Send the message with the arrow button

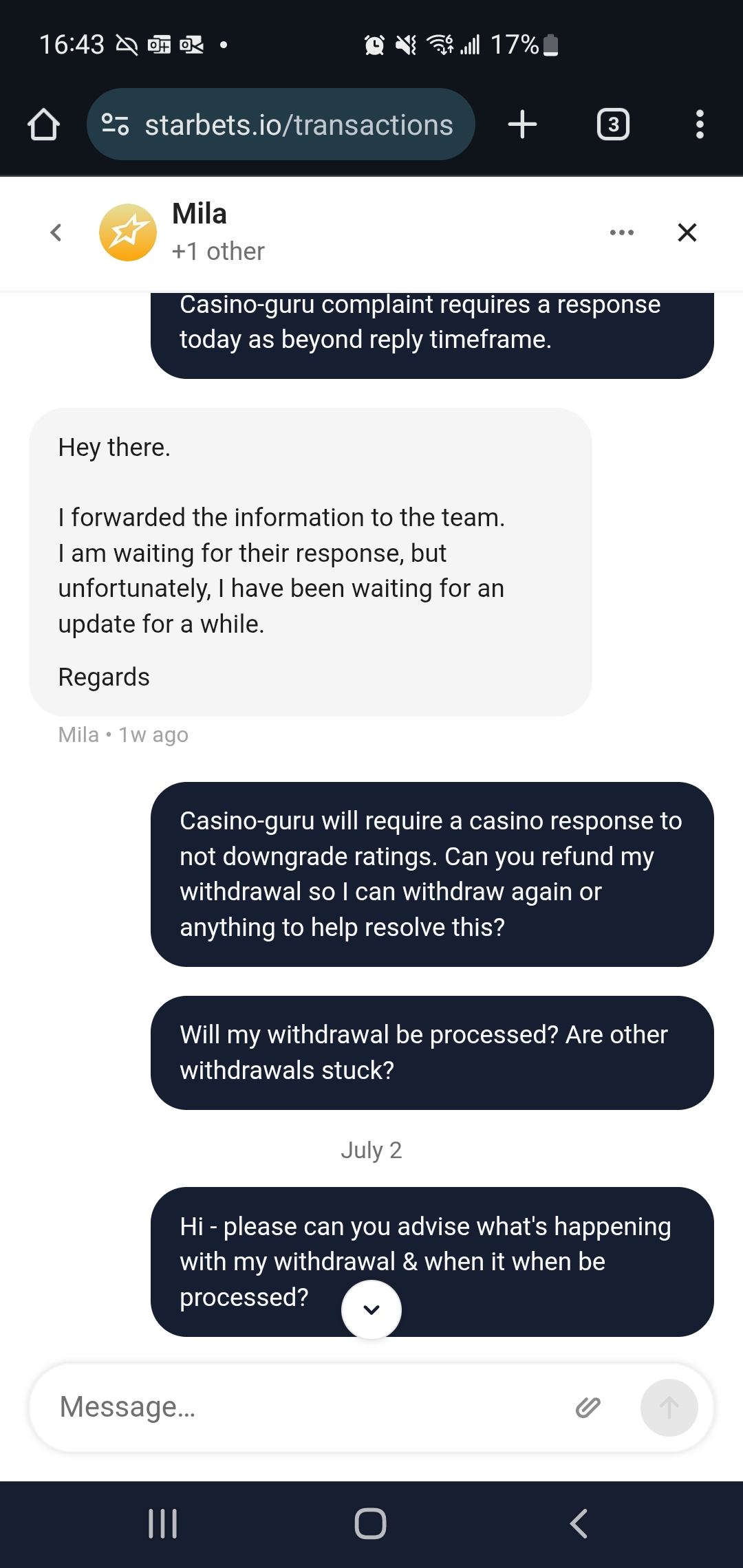[669, 1407]
